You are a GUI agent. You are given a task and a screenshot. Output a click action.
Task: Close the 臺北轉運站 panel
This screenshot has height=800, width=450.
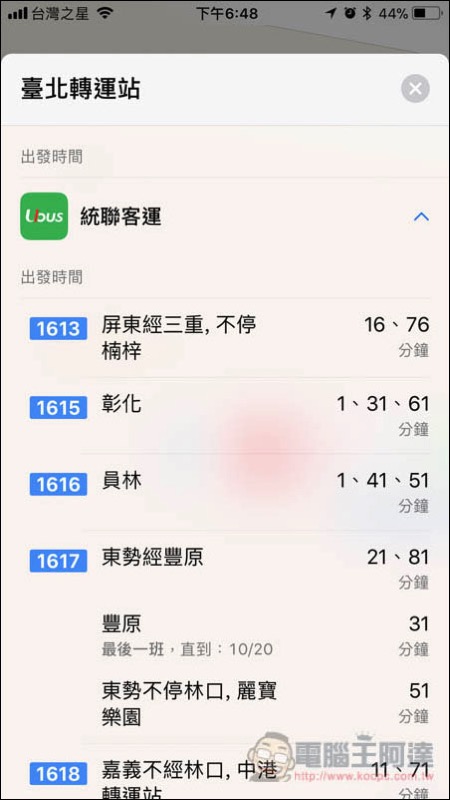(415, 89)
